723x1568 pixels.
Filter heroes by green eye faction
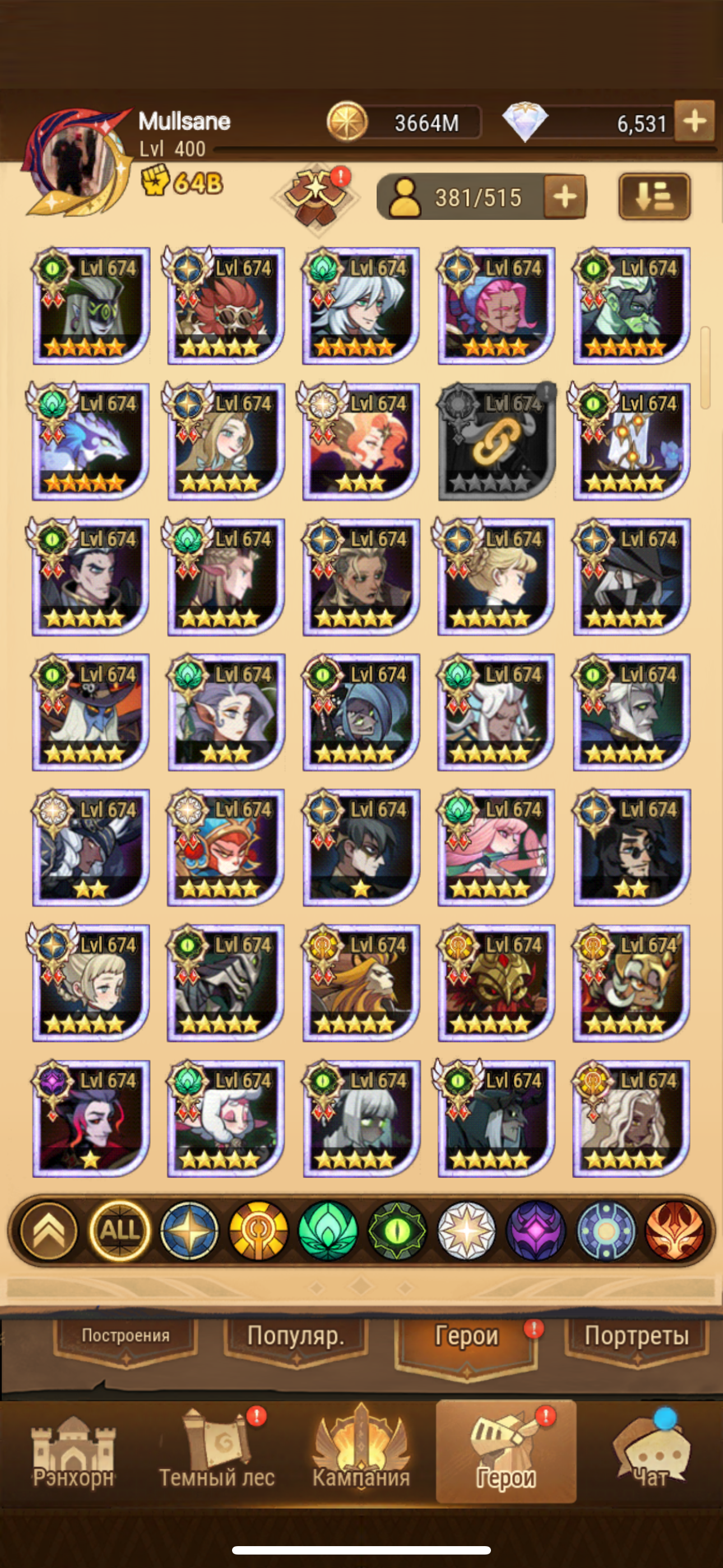(x=397, y=1230)
